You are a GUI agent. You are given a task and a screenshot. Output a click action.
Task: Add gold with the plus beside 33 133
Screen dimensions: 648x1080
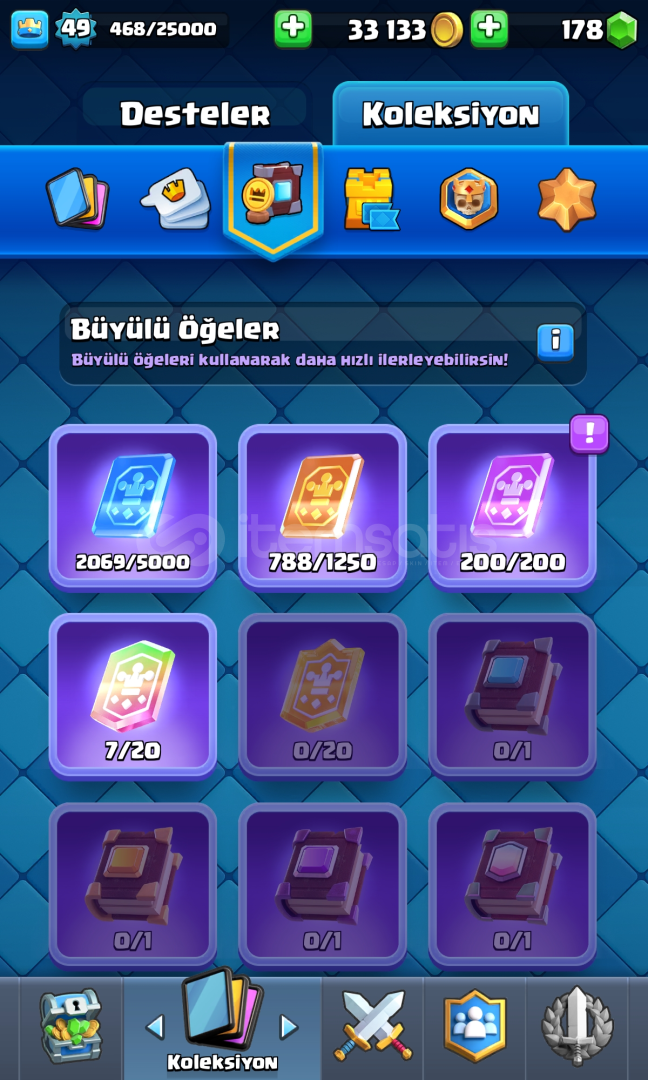pos(293,29)
